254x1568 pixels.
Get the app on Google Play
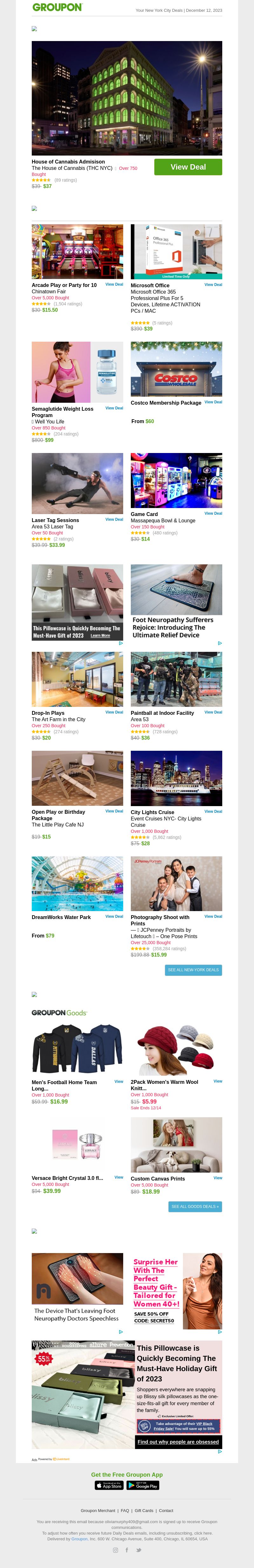[x=143, y=1486]
